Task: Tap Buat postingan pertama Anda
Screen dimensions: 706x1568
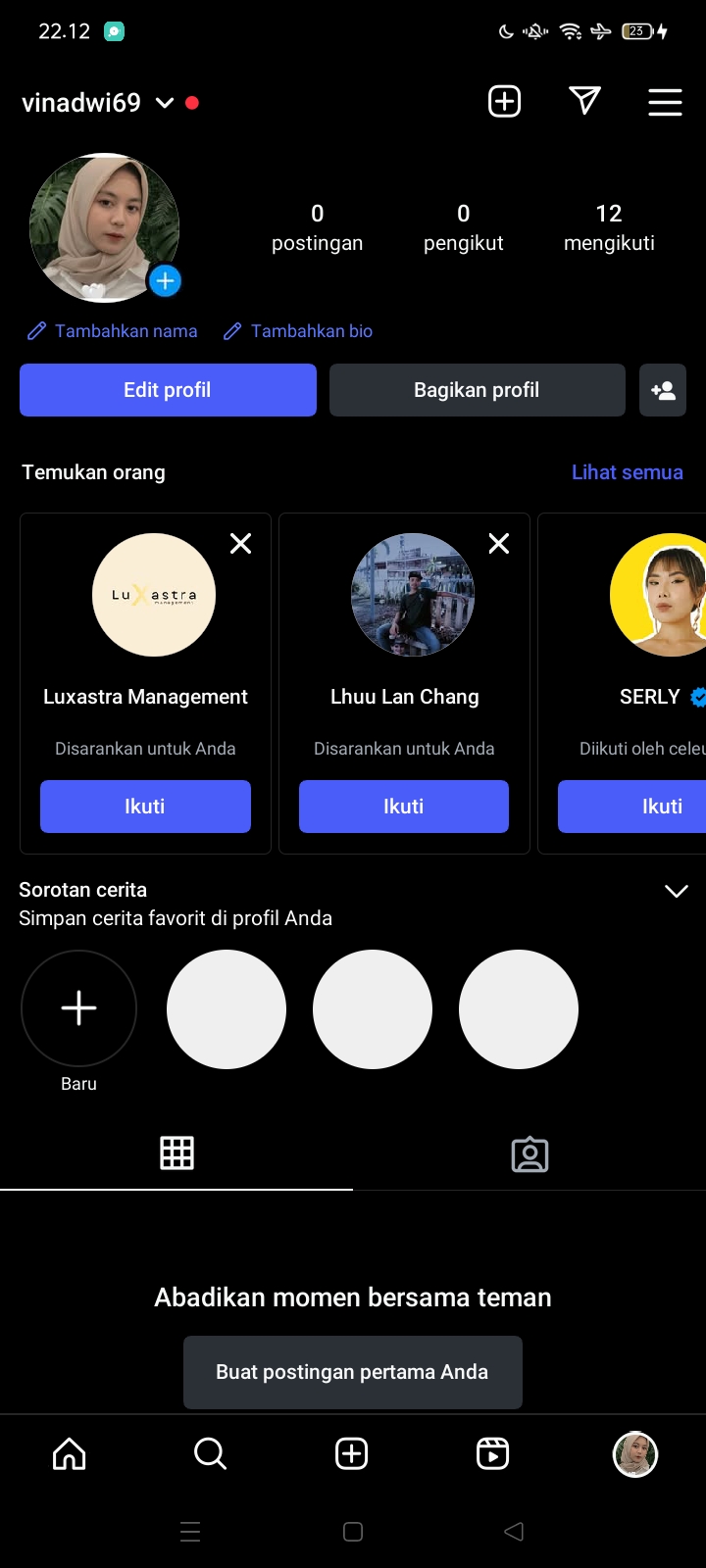Action: tap(352, 1372)
